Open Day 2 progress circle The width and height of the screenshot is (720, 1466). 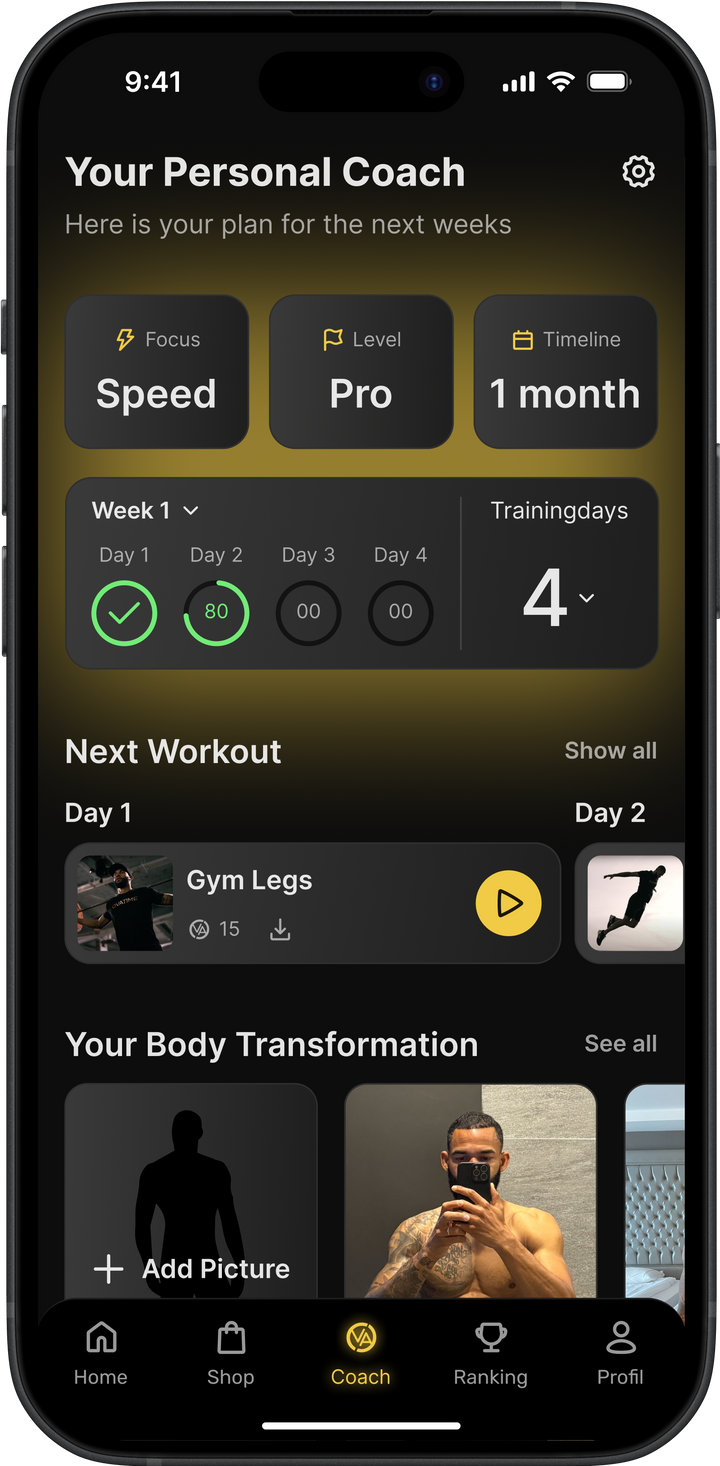(216, 612)
